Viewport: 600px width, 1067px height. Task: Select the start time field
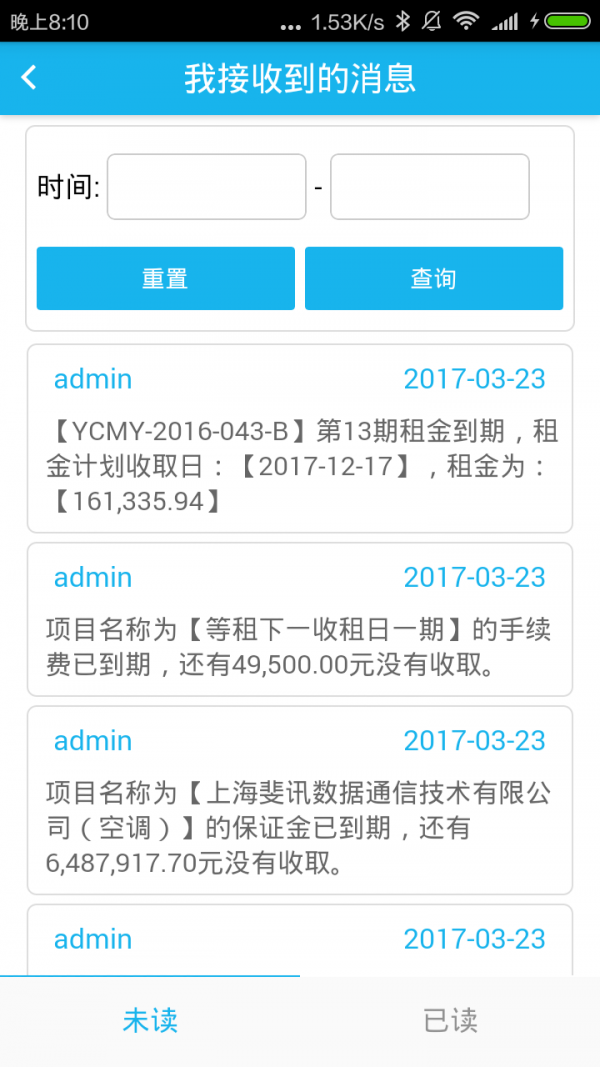(206, 187)
